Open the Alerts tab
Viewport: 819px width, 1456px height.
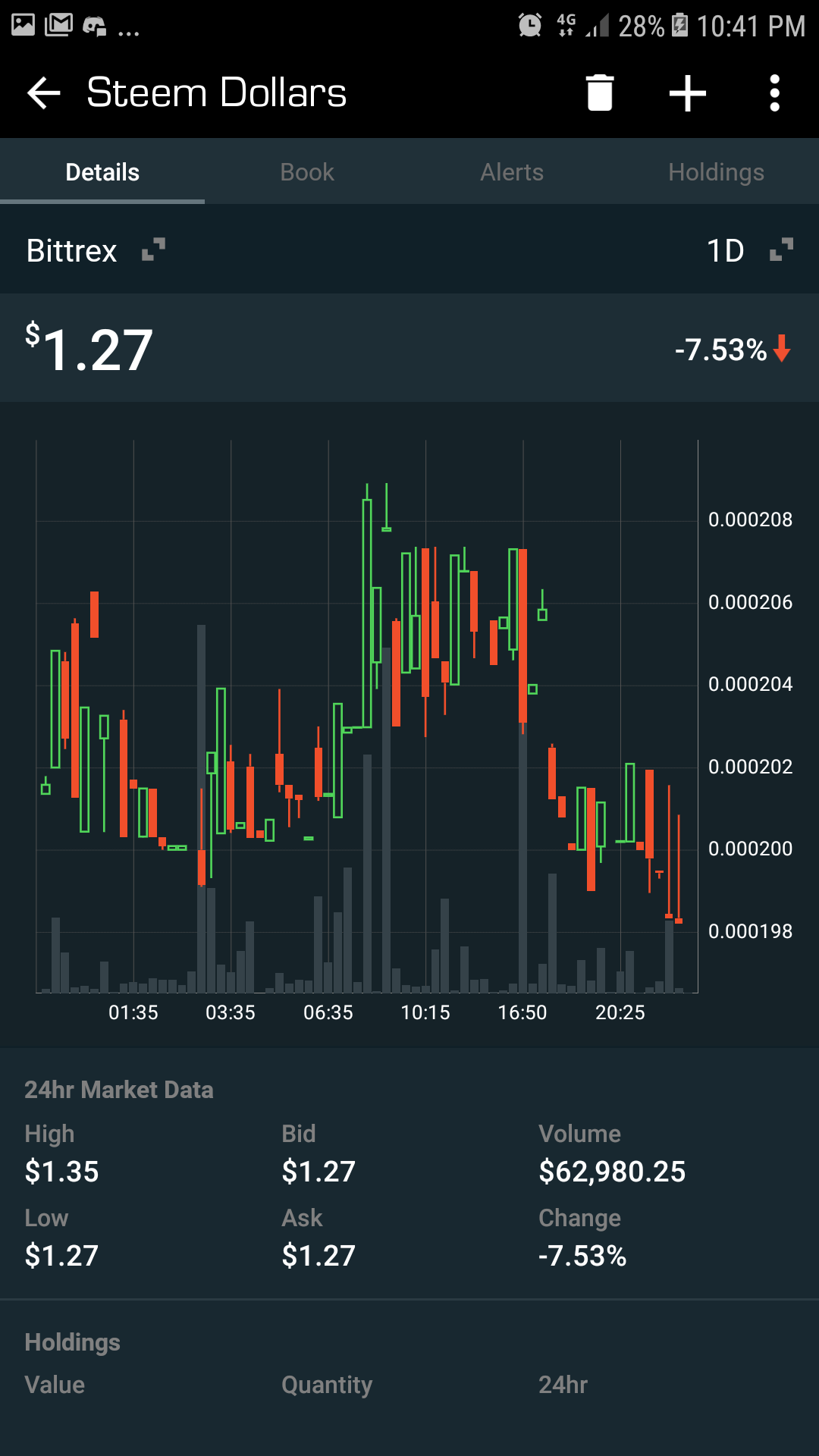pos(512,172)
